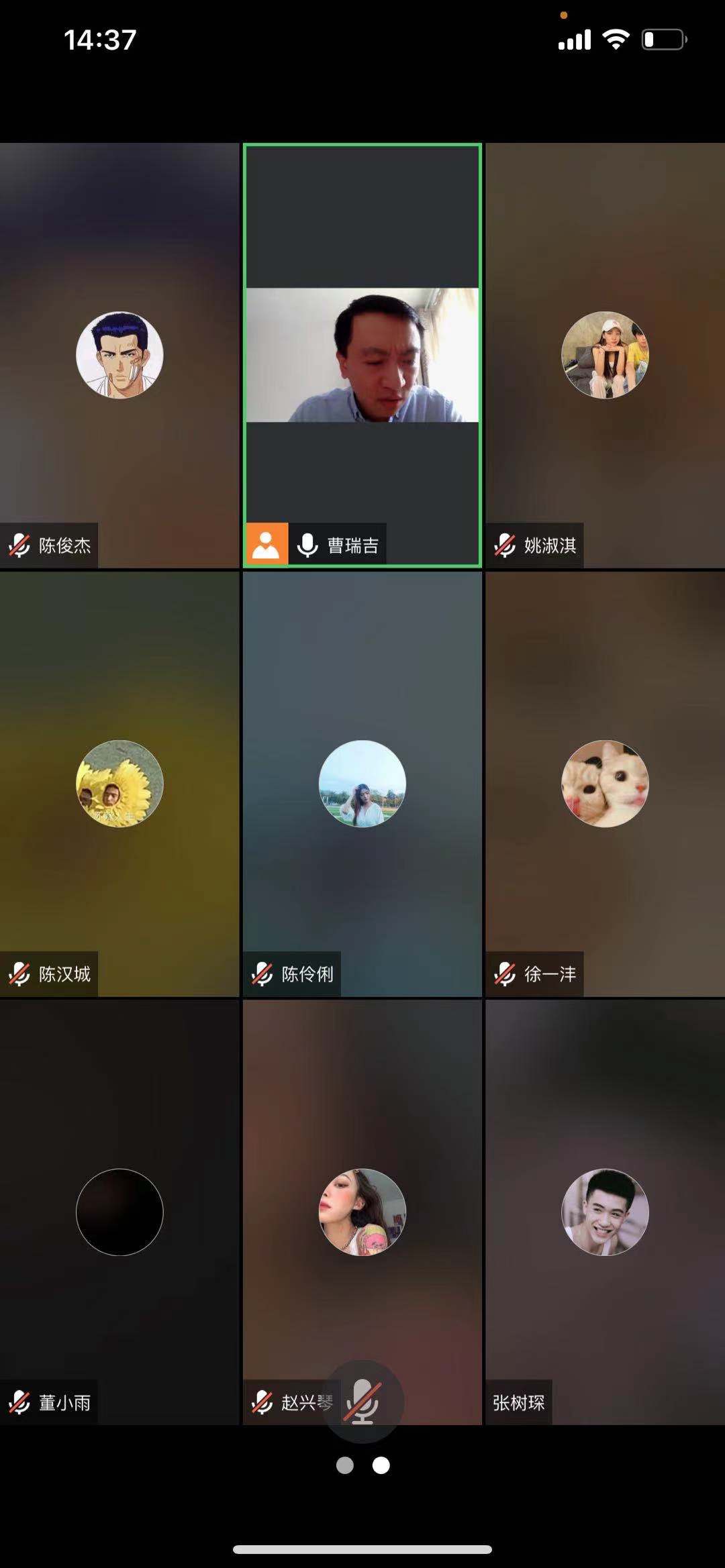Screen dimensions: 725x1568
Task: Open 陈伶俐's participant tile
Action: coord(362,784)
